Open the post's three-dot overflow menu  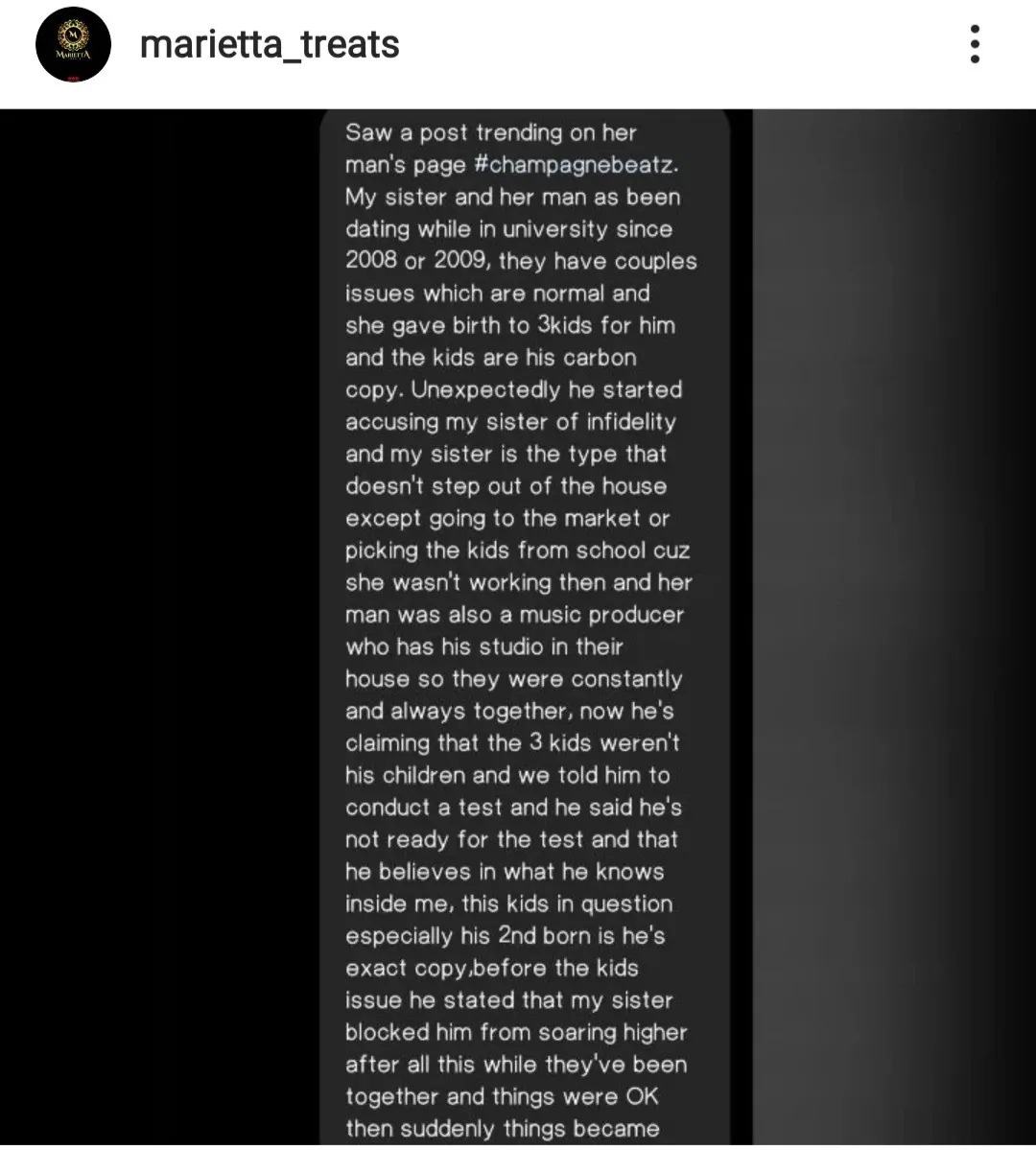[975, 44]
